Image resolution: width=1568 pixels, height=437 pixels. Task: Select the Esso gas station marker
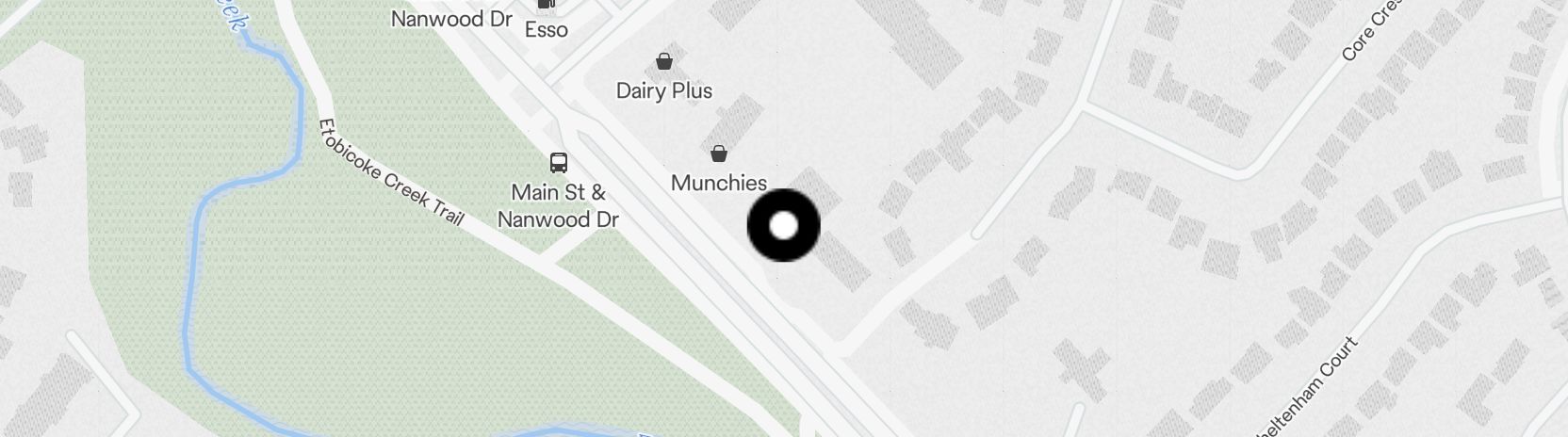tap(547, 5)
